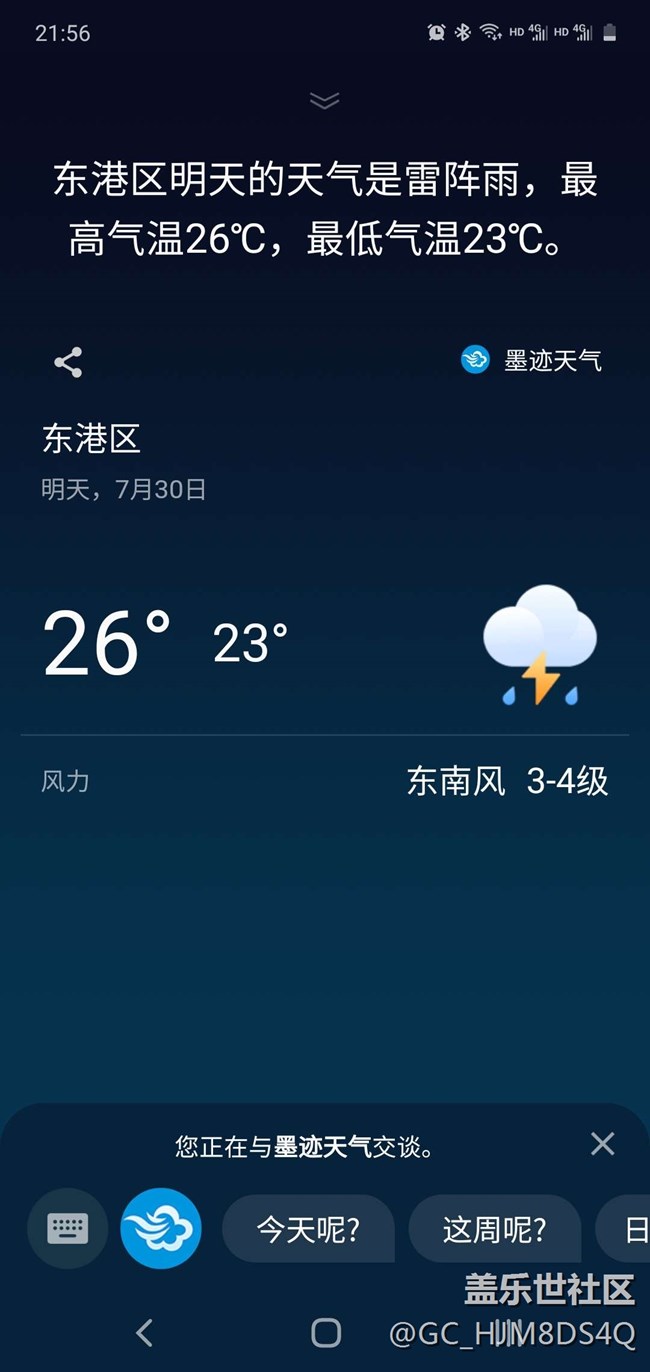
Task: Go to the home screen
Action: [x=326, y=1332]
